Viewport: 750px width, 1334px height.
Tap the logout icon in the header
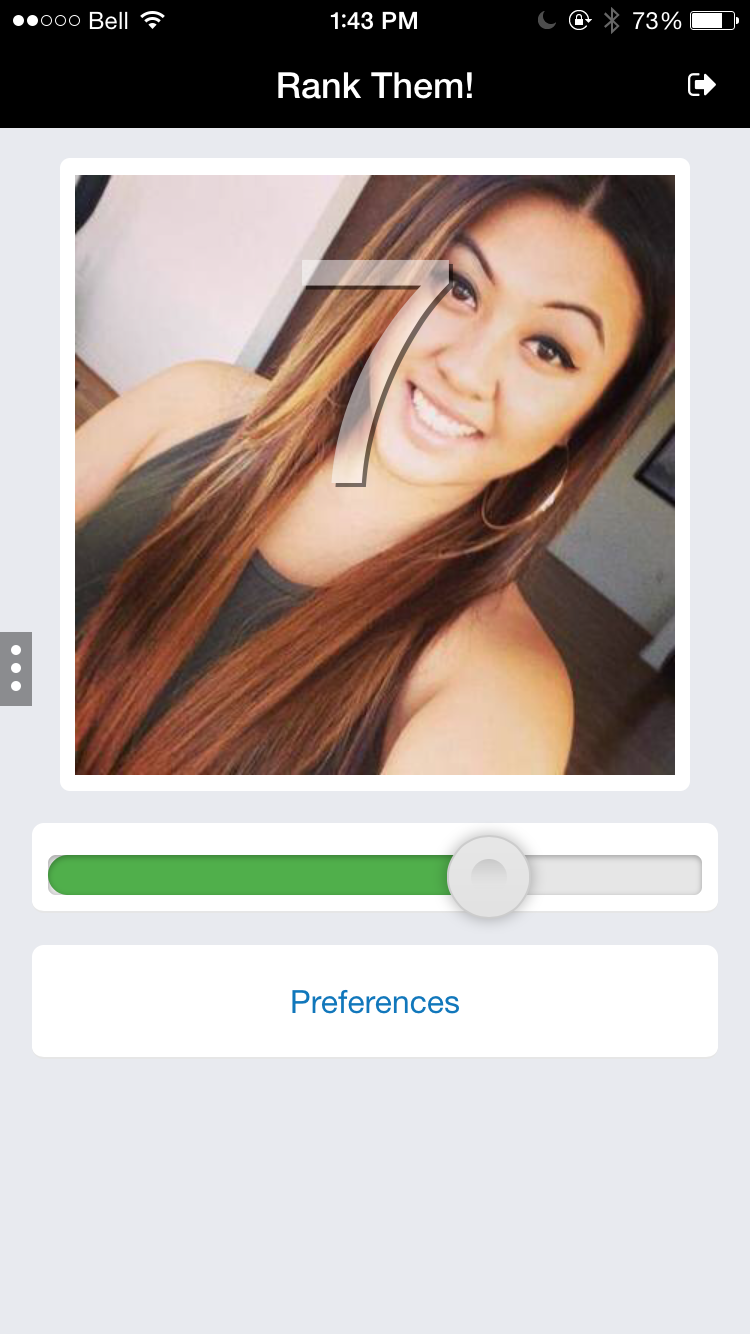point(702,85)
